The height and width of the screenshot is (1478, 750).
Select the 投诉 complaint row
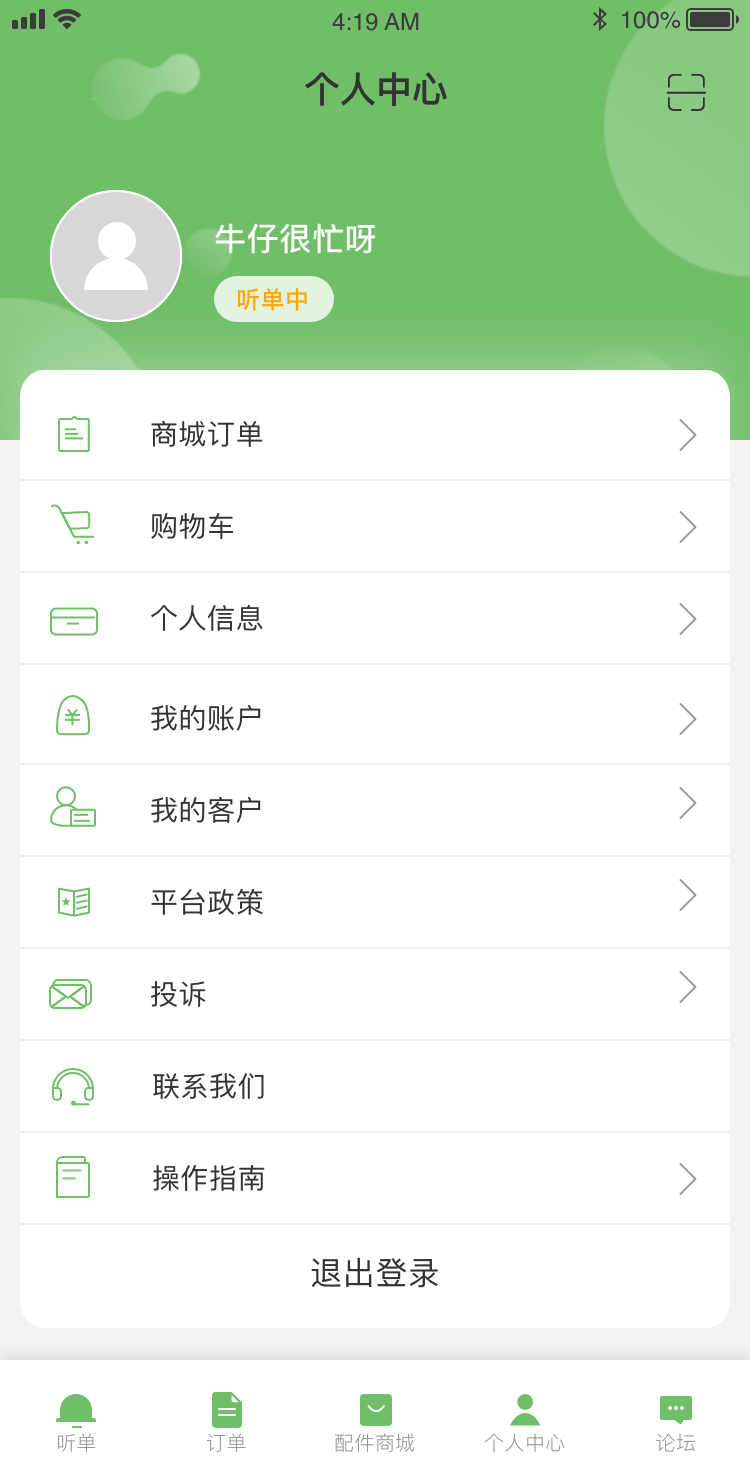pyautogui.click(x=375, y=993)
